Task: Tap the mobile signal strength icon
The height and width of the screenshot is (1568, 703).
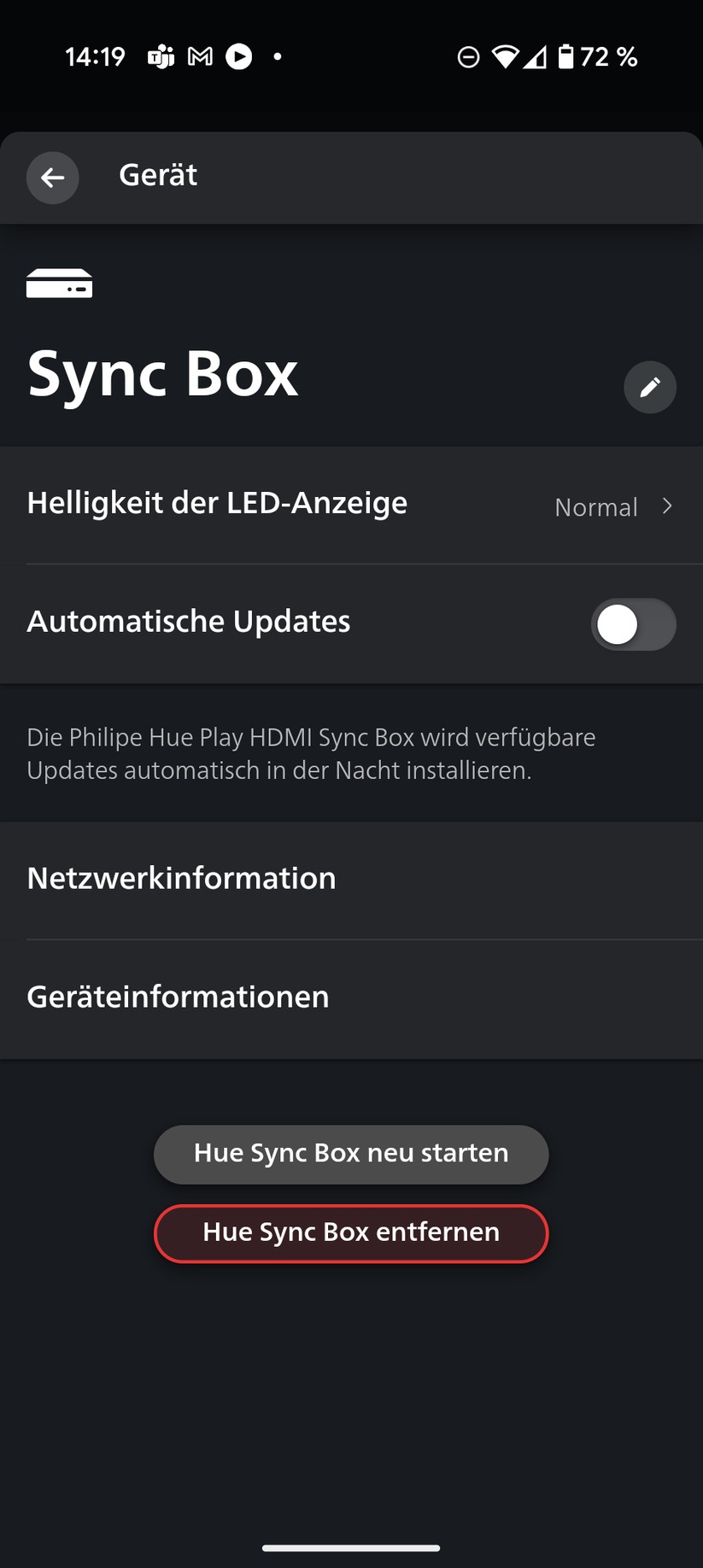Action: [536, 57]
